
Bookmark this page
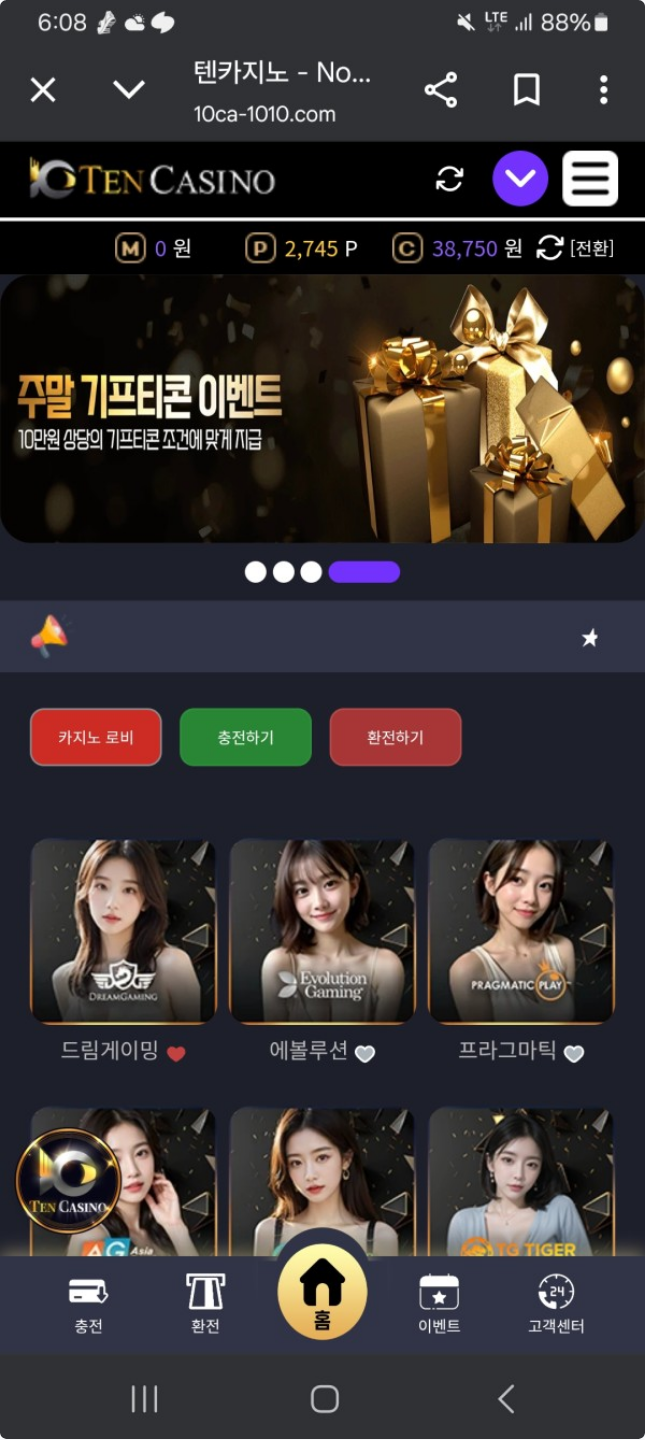(x=526, y=91)
